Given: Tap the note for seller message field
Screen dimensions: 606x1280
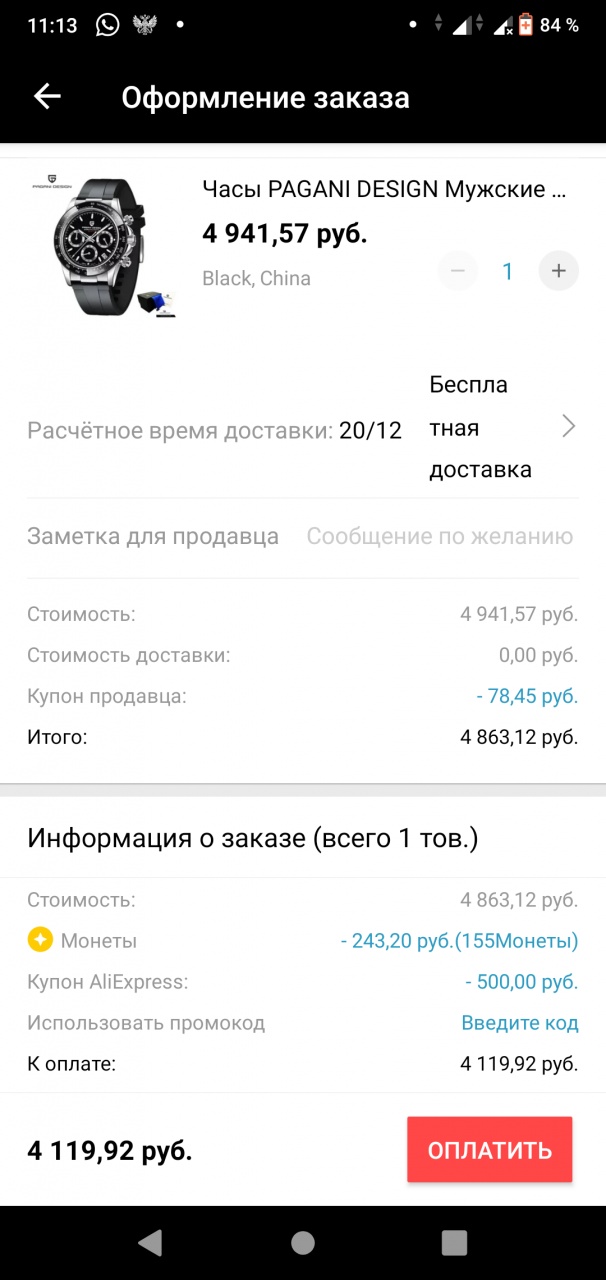Looking at the screenshot, I should coord(439,537).
